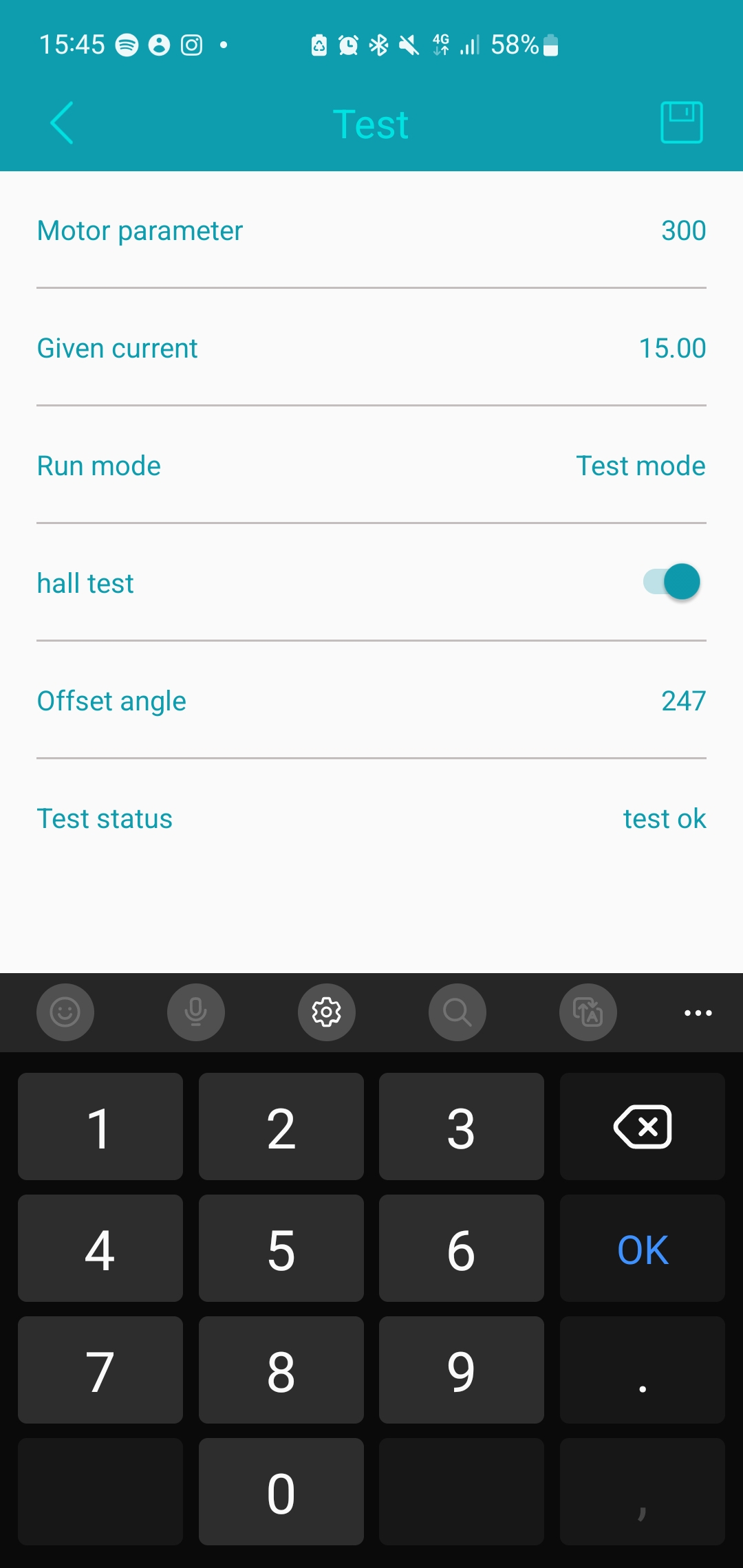Start voice input from the keyboard microphone
This screenshot has height=1568, width=743.
196,1012
